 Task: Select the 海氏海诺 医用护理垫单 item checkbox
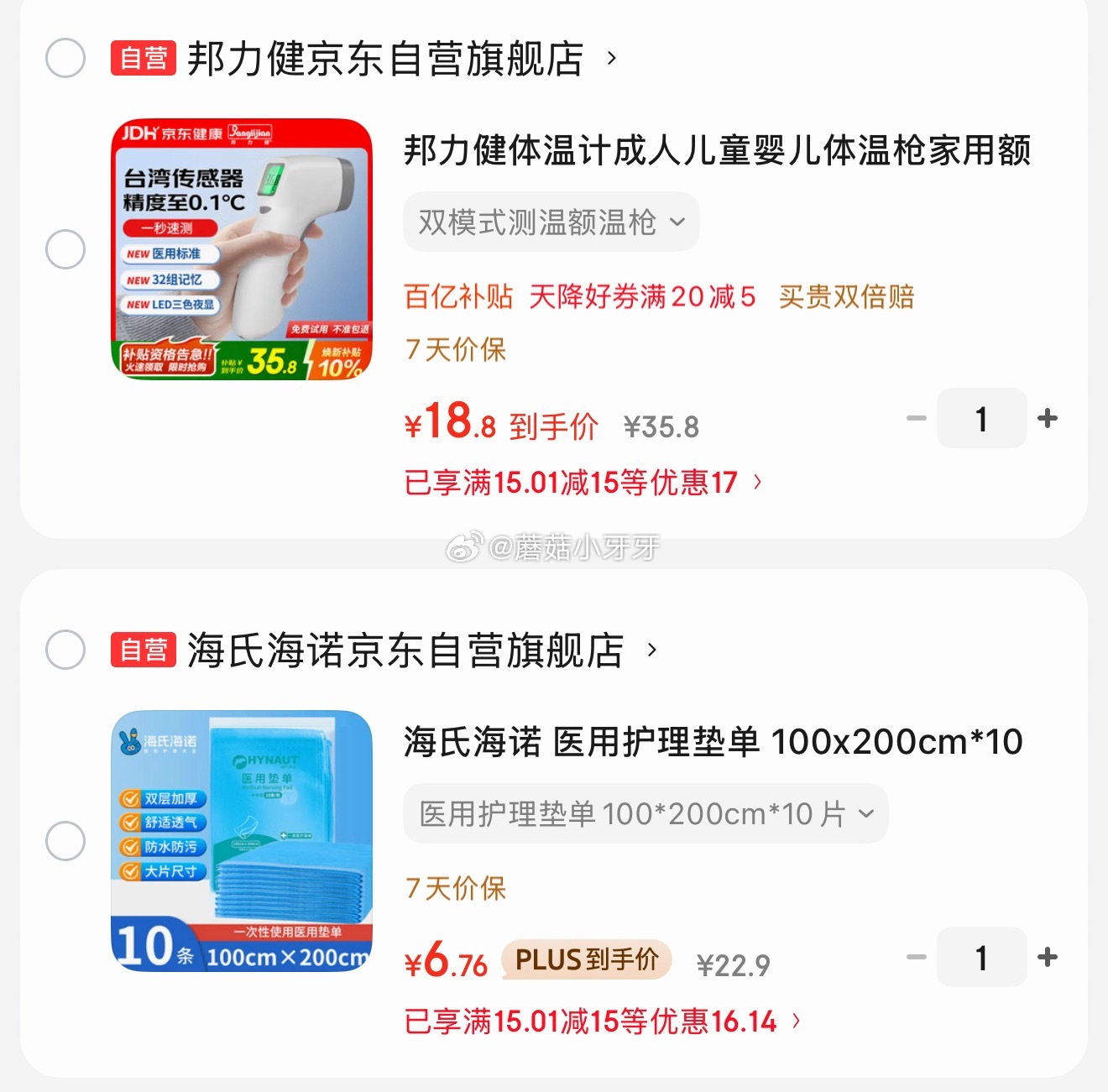[65, 841]
